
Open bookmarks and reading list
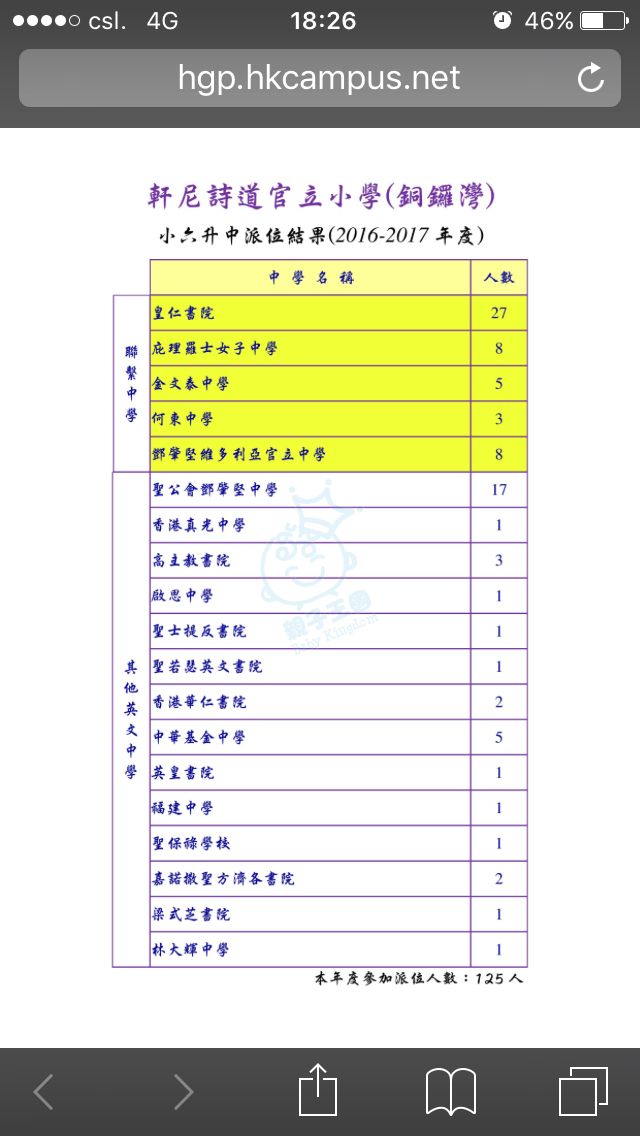tap(451, 1092)
